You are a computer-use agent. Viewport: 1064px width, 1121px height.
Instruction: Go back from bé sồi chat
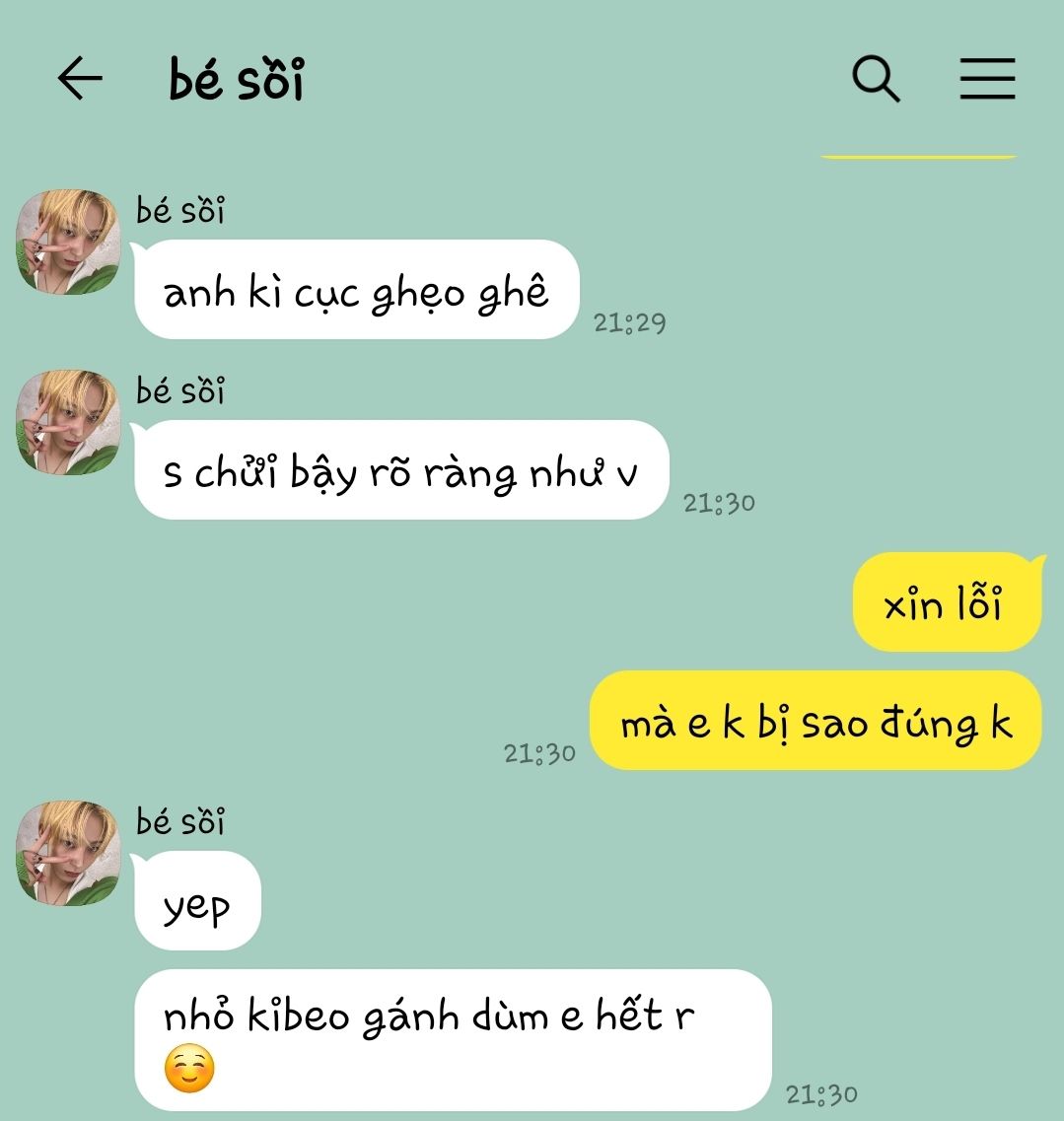pyautogui.click(x=80, y=79)
